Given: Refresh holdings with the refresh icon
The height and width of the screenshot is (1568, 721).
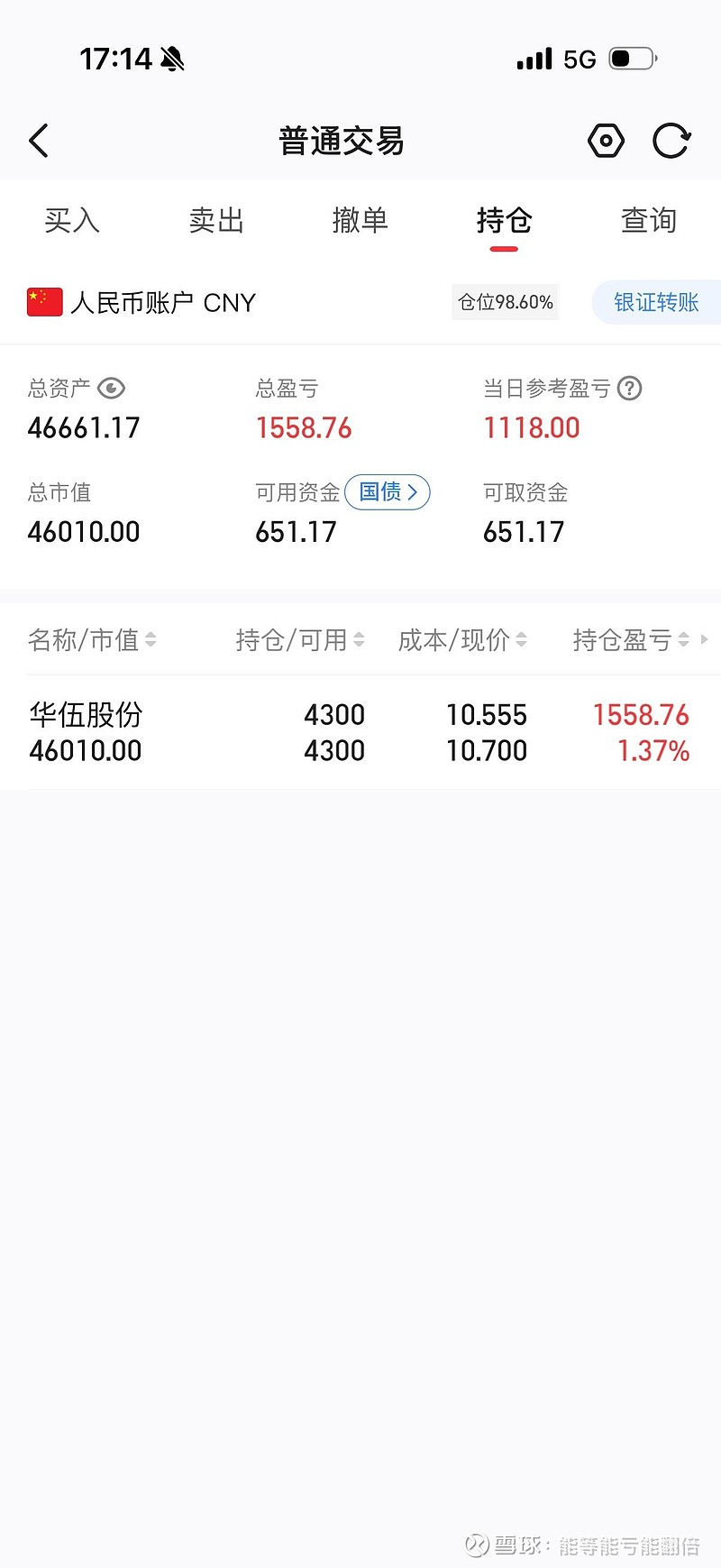Looking at the screenshot, I should tap(671, 141).
